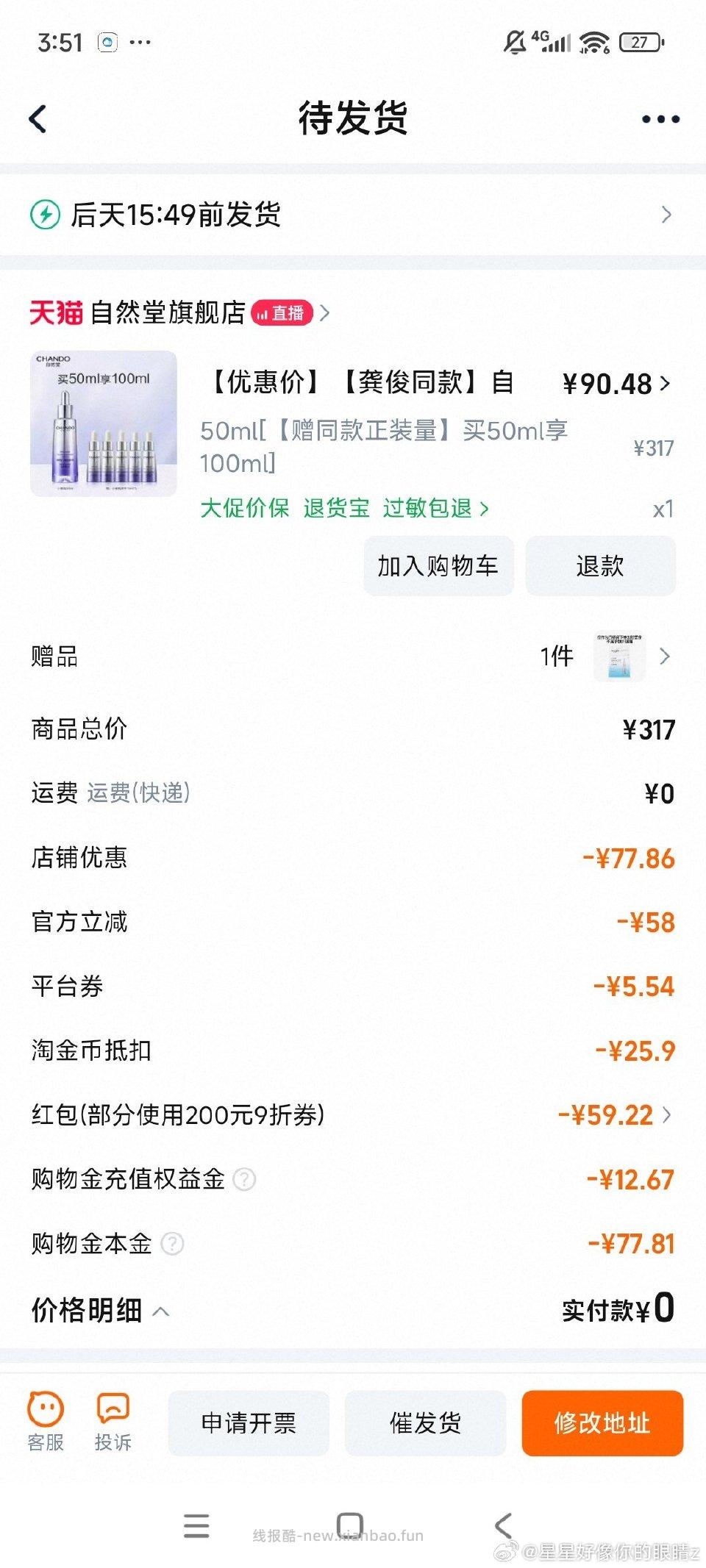This screenshot has height=1568, width=706.
Task: Open the three-dot more menu
Action: (x=658, y=118)
